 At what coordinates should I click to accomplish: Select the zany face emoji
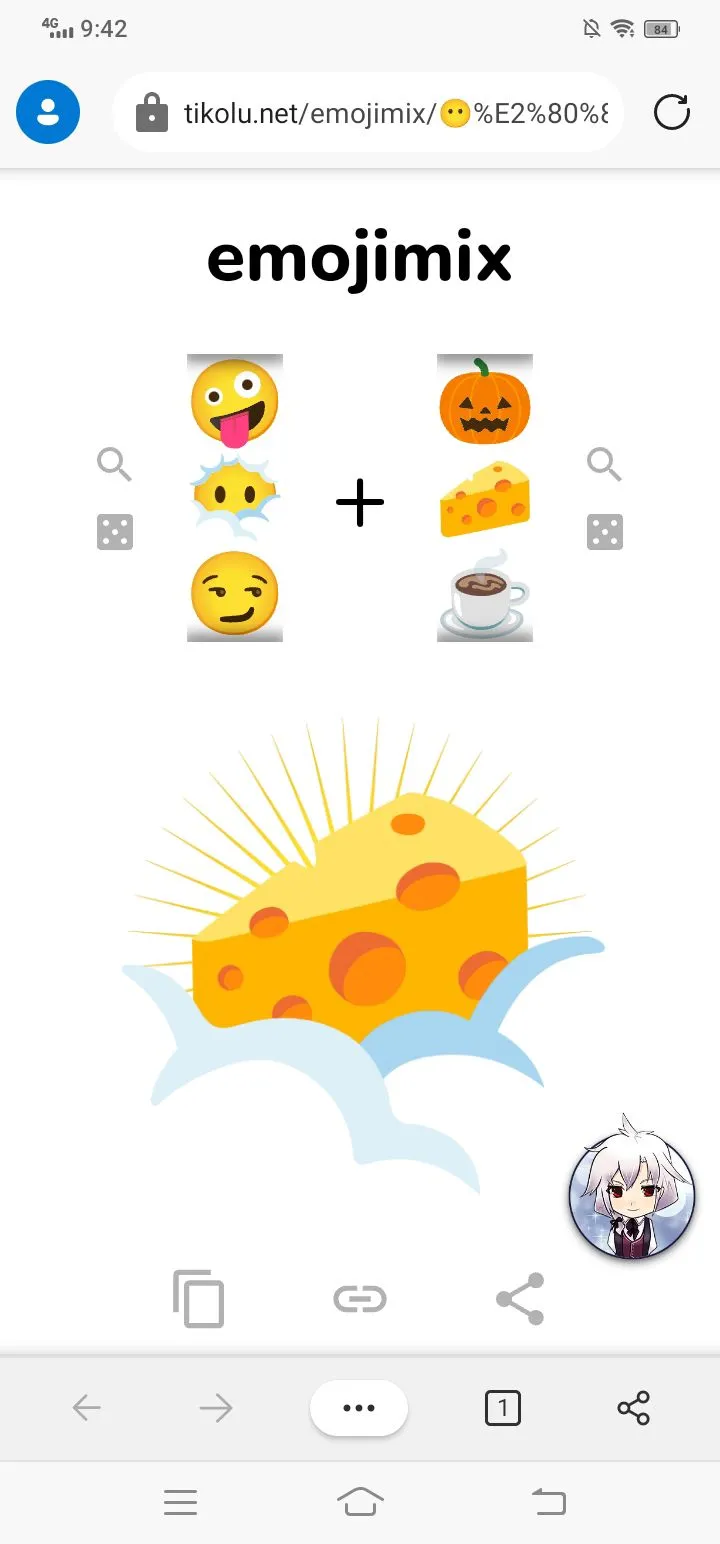coord(234,402)
